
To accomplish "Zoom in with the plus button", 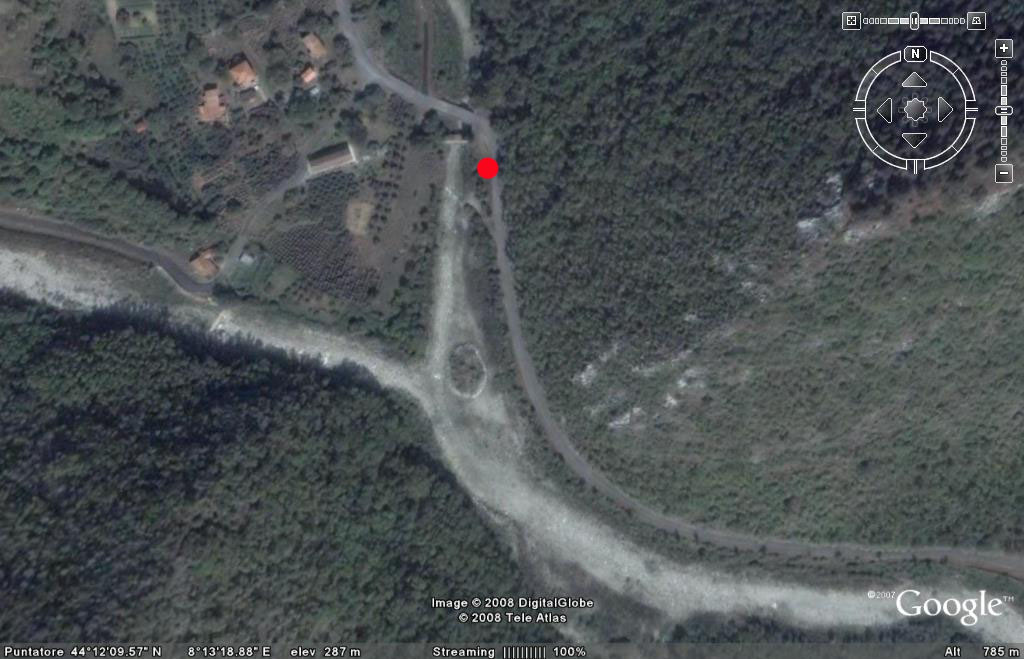I will coord(1004,48).
